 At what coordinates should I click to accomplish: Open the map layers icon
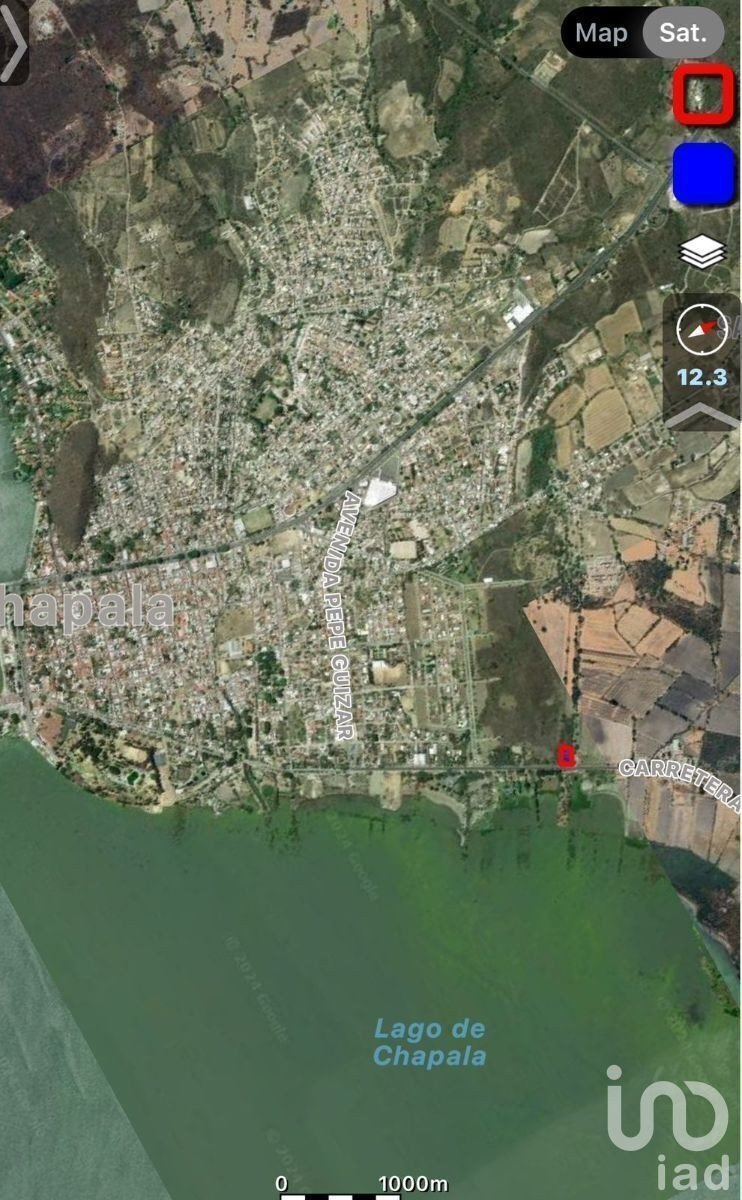coord(703,252)
